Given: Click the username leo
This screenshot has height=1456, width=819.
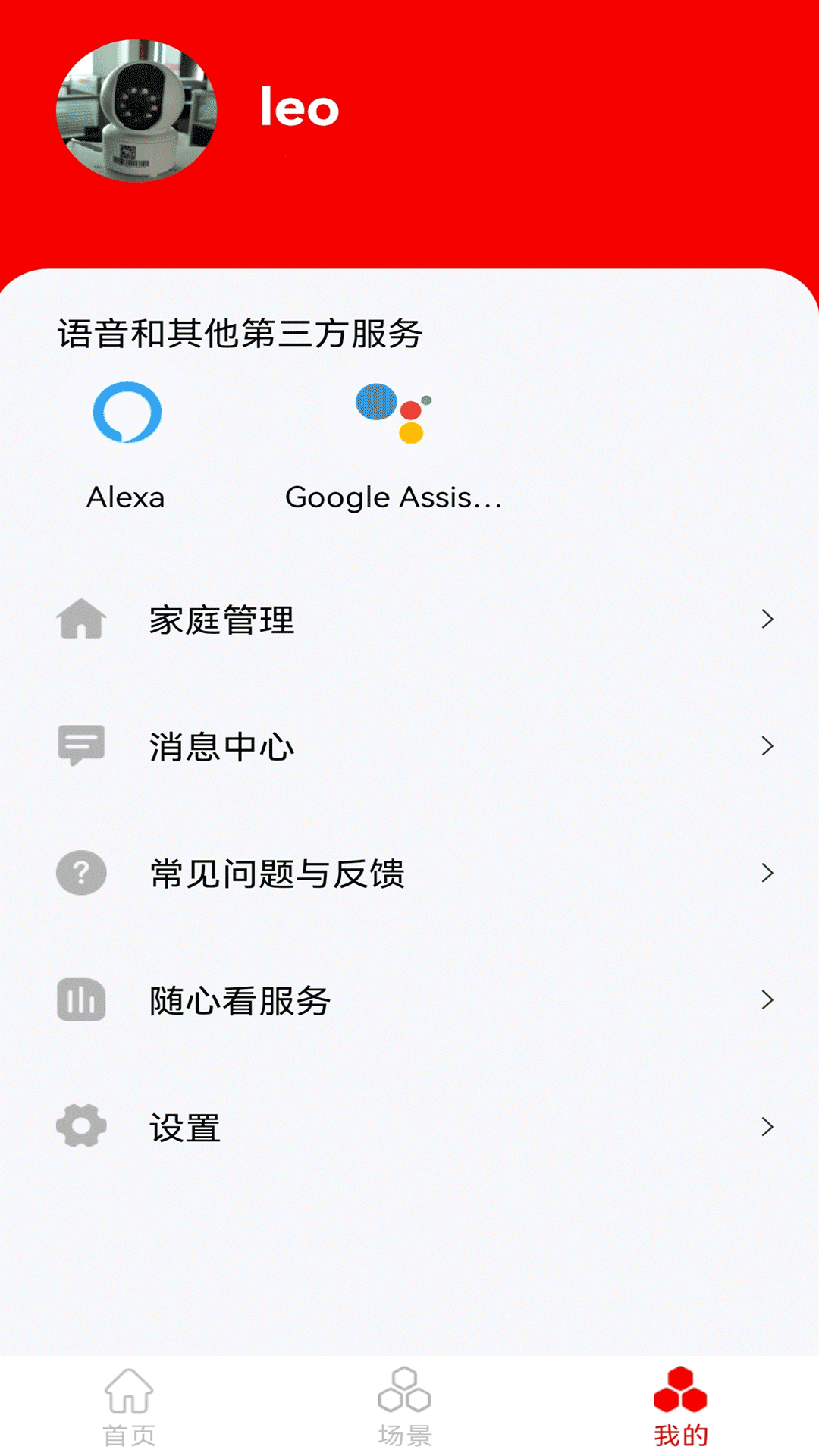Looking at the screenshot, I should [x=300, y=108].
